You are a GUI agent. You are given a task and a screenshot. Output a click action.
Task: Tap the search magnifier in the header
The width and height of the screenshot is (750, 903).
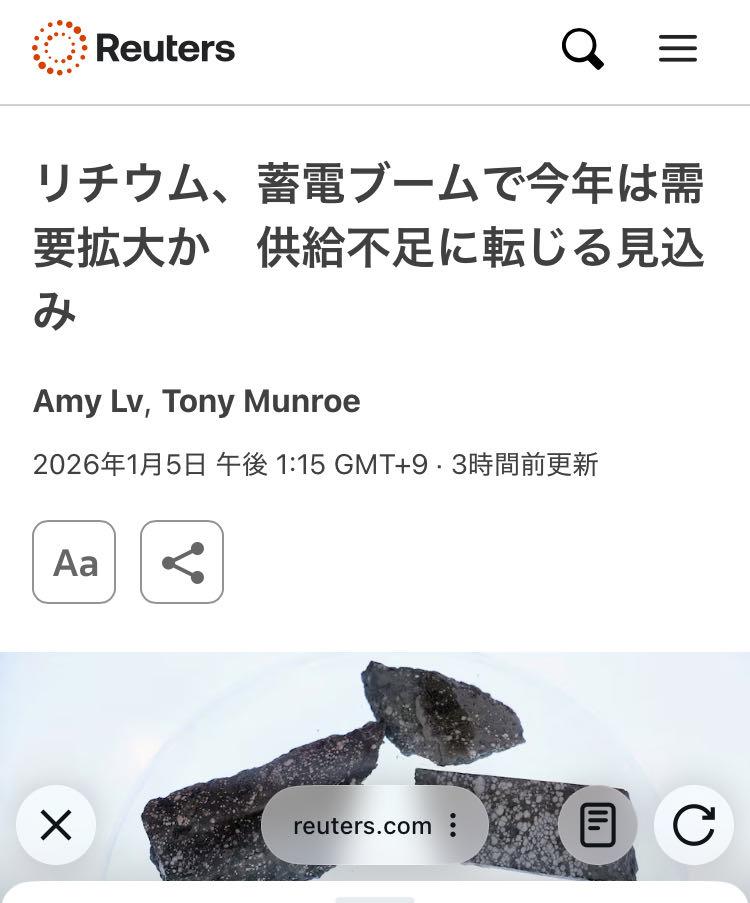(581, 48)
